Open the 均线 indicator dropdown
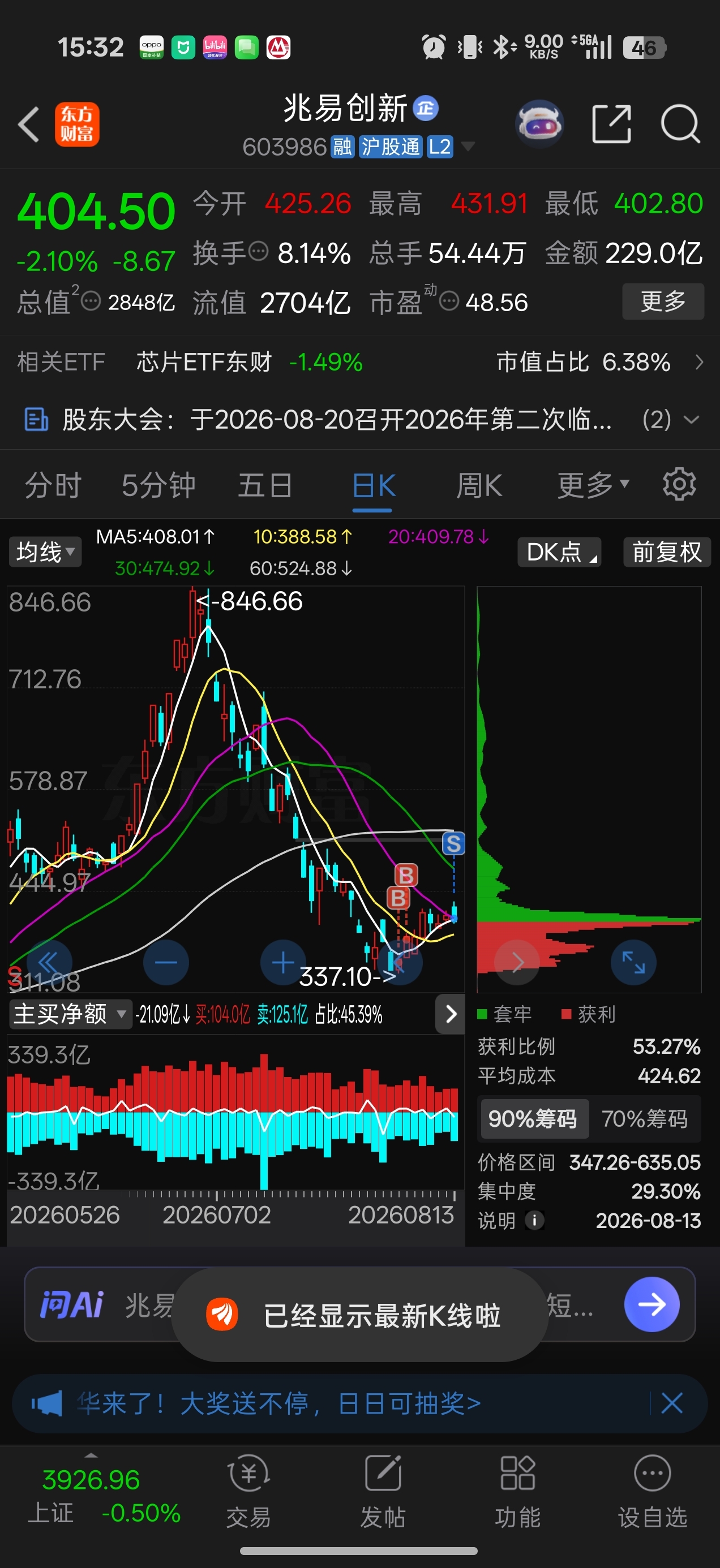The width and height of the screenshot is (720, 1568). (x=45, y=552)
